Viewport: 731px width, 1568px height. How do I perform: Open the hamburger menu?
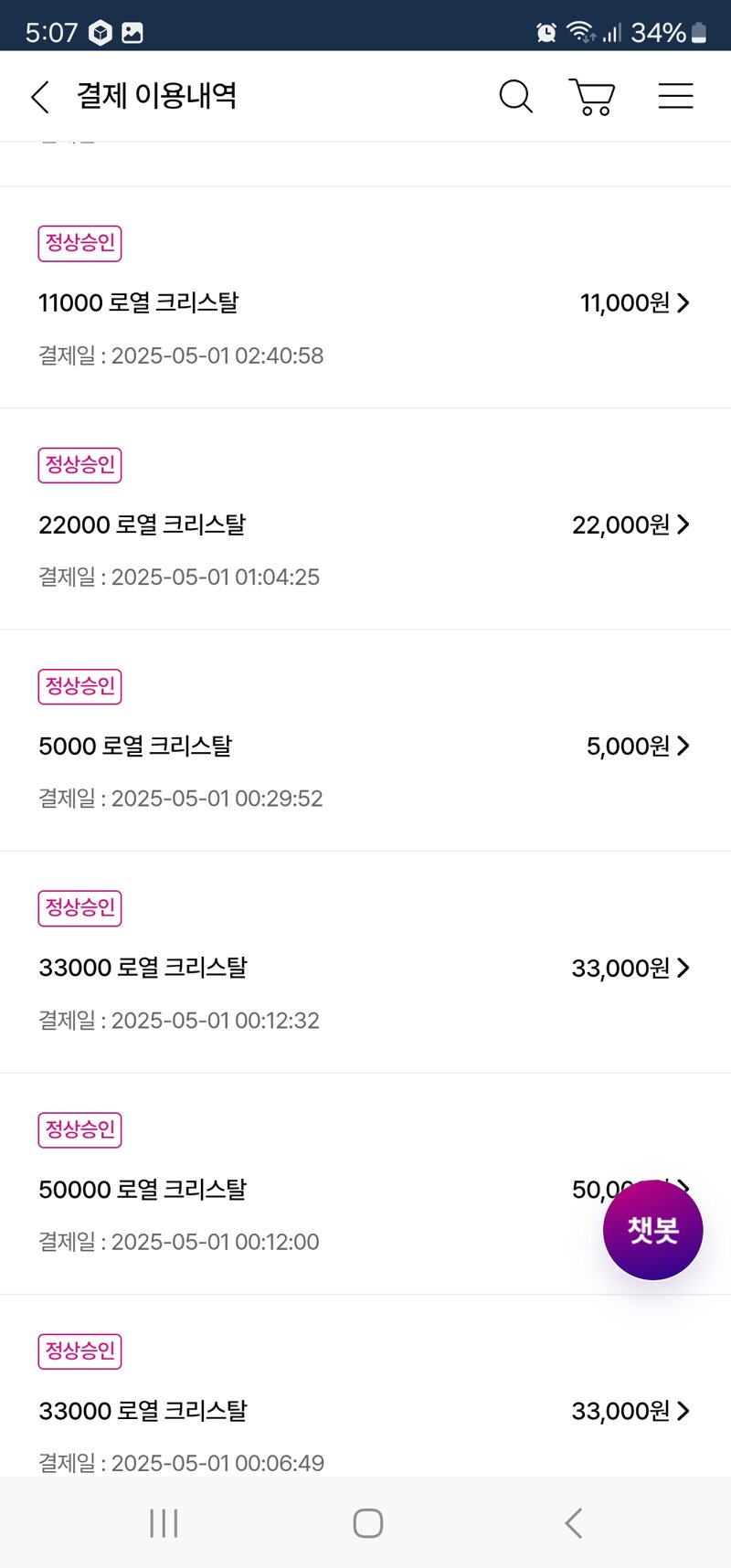pos(676,96)
